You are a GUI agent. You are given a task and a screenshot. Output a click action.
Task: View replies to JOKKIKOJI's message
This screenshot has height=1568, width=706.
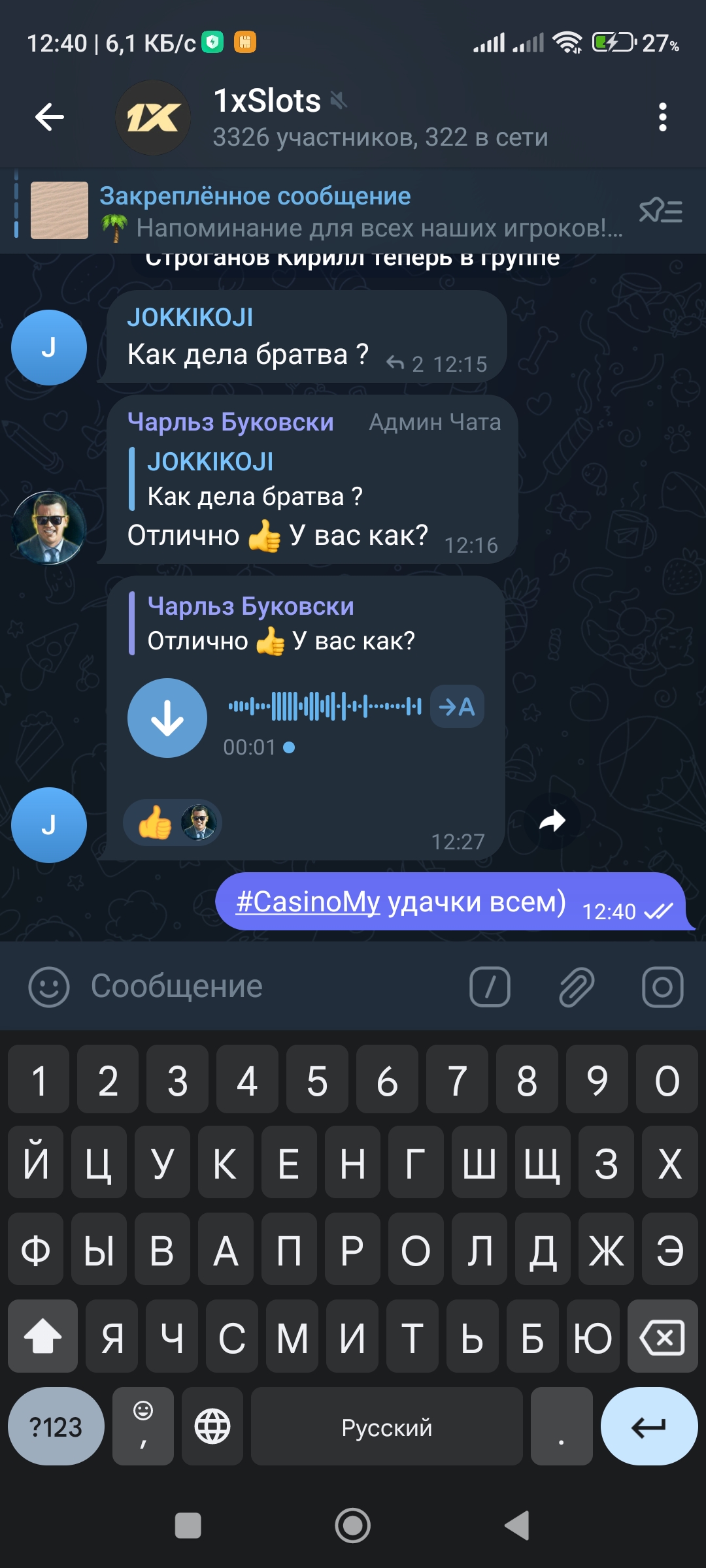tap(405, 364)
